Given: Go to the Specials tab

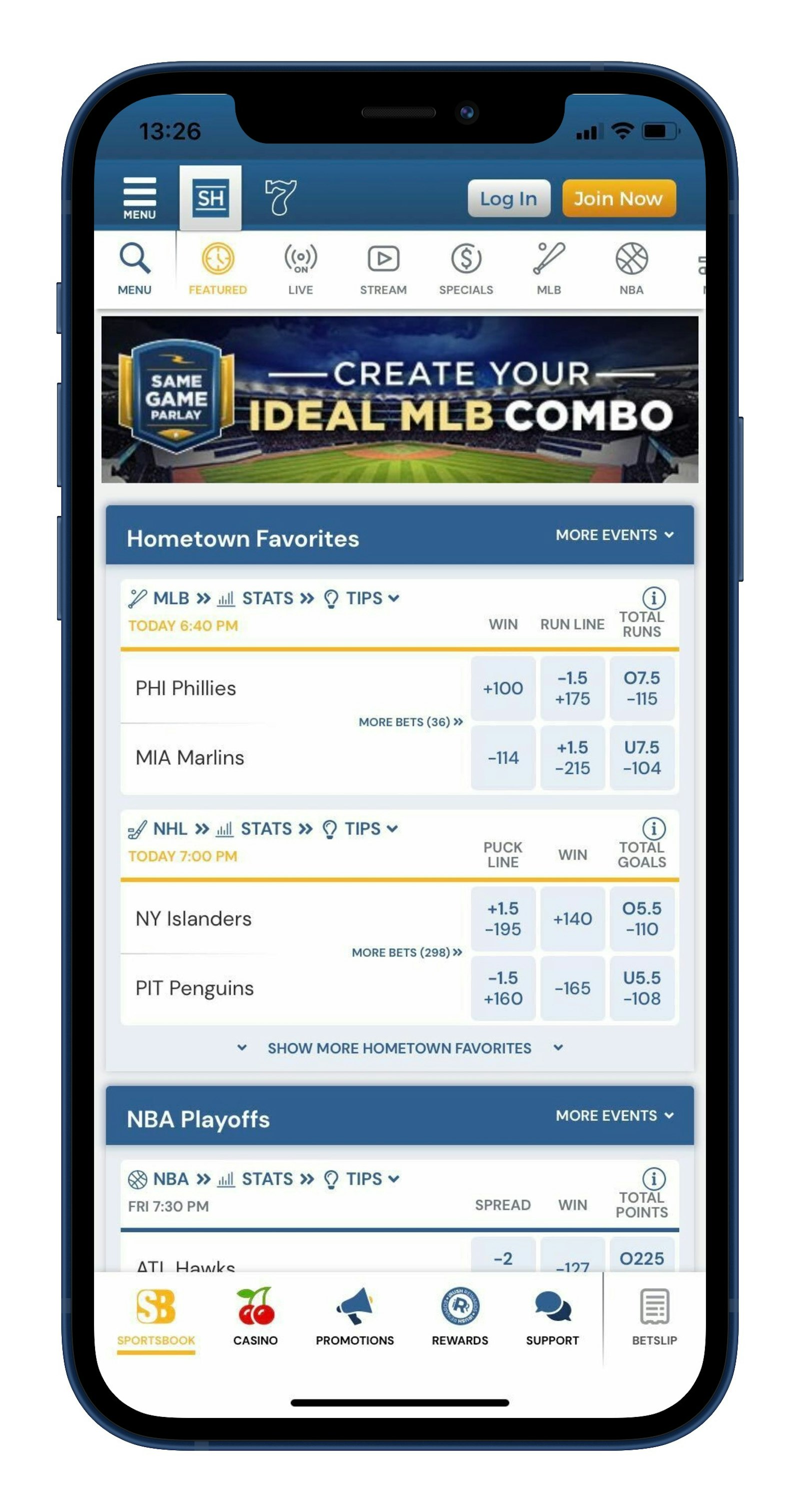Looking at the screenshot, I should click(x=465, y=267).
